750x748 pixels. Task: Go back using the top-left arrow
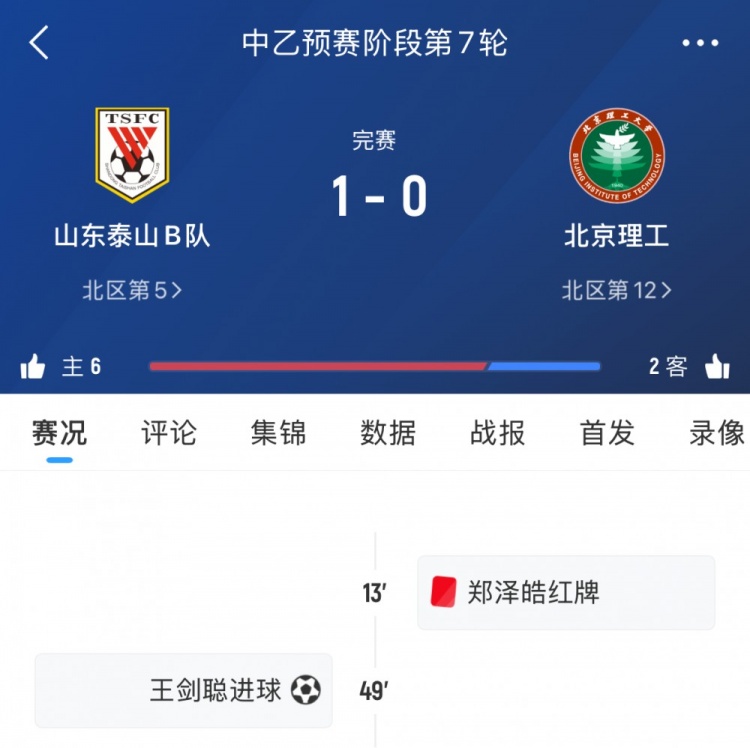[39, 43]
